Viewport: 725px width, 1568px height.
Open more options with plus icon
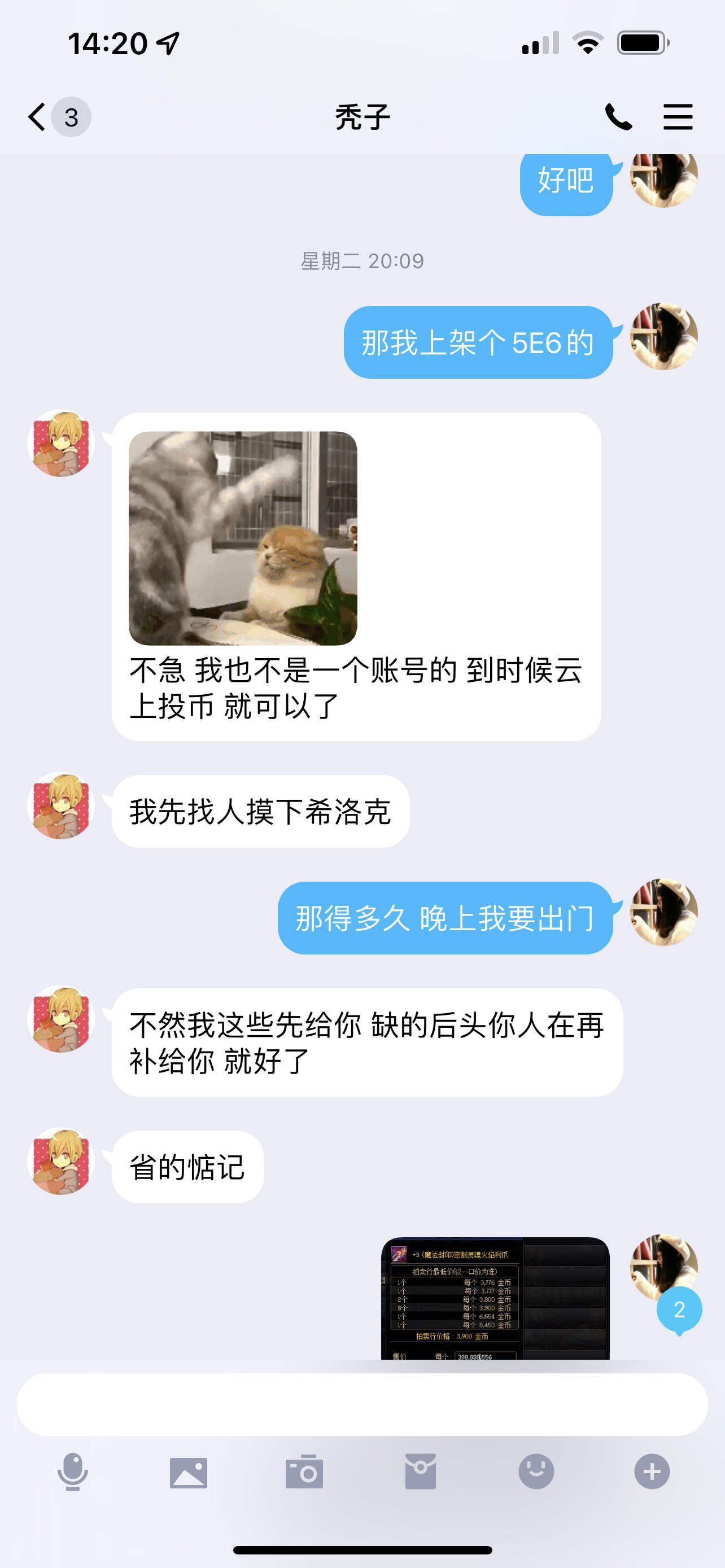click(x=652, y=1472)
